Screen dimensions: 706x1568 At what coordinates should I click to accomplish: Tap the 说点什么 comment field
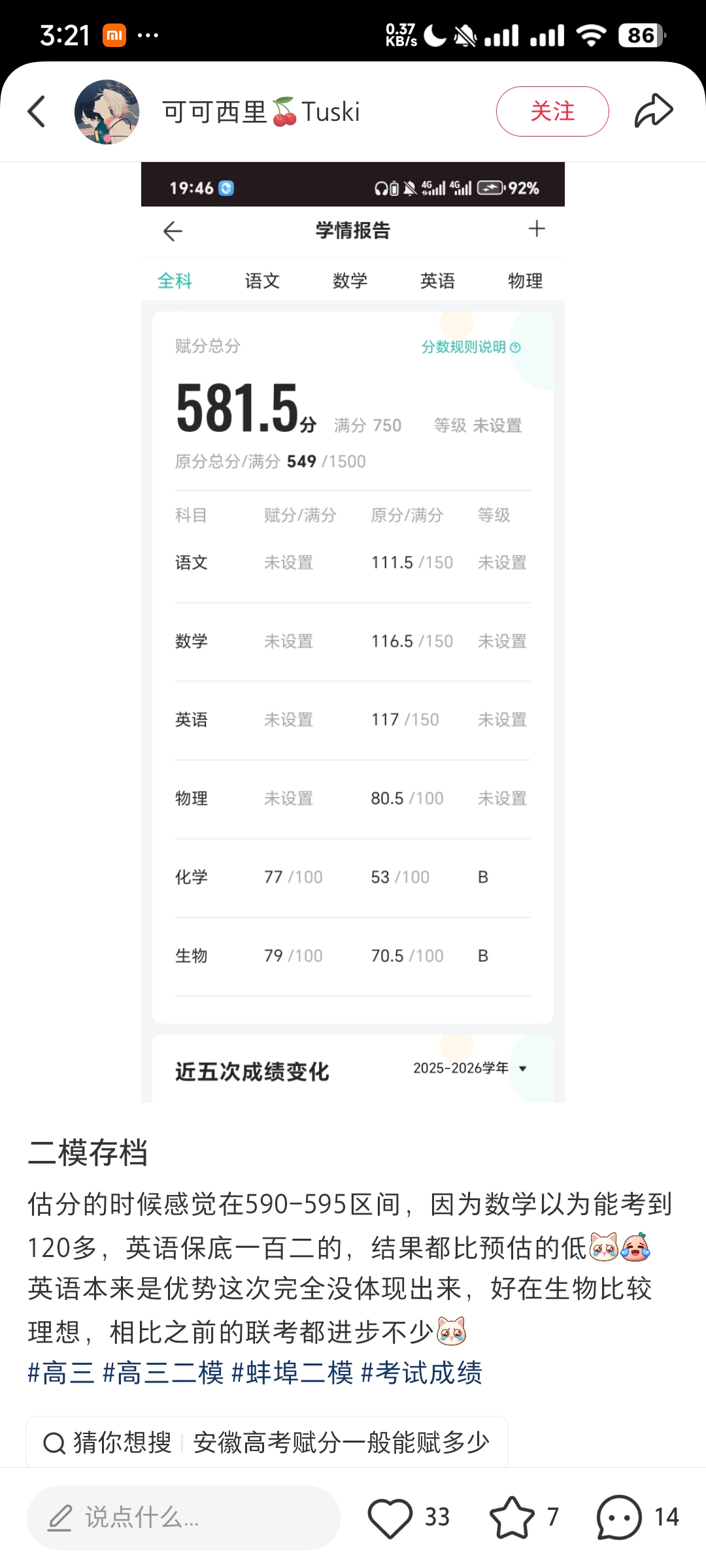[x=184, y=1517]
